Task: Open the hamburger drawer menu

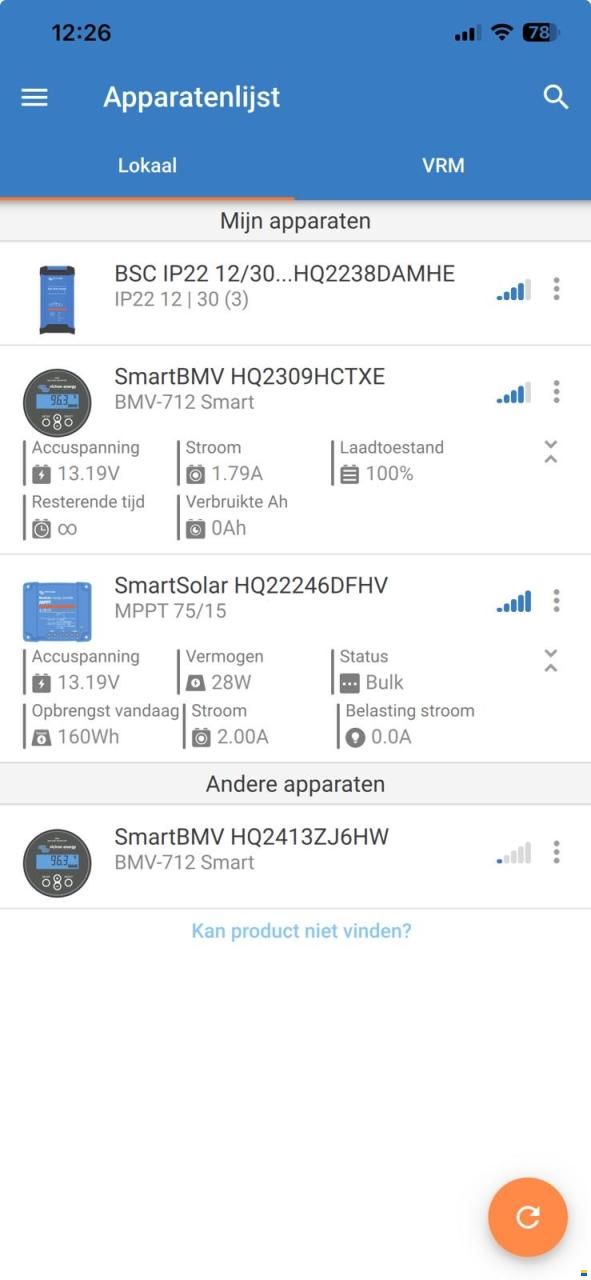Action: [x=35, y=97]
